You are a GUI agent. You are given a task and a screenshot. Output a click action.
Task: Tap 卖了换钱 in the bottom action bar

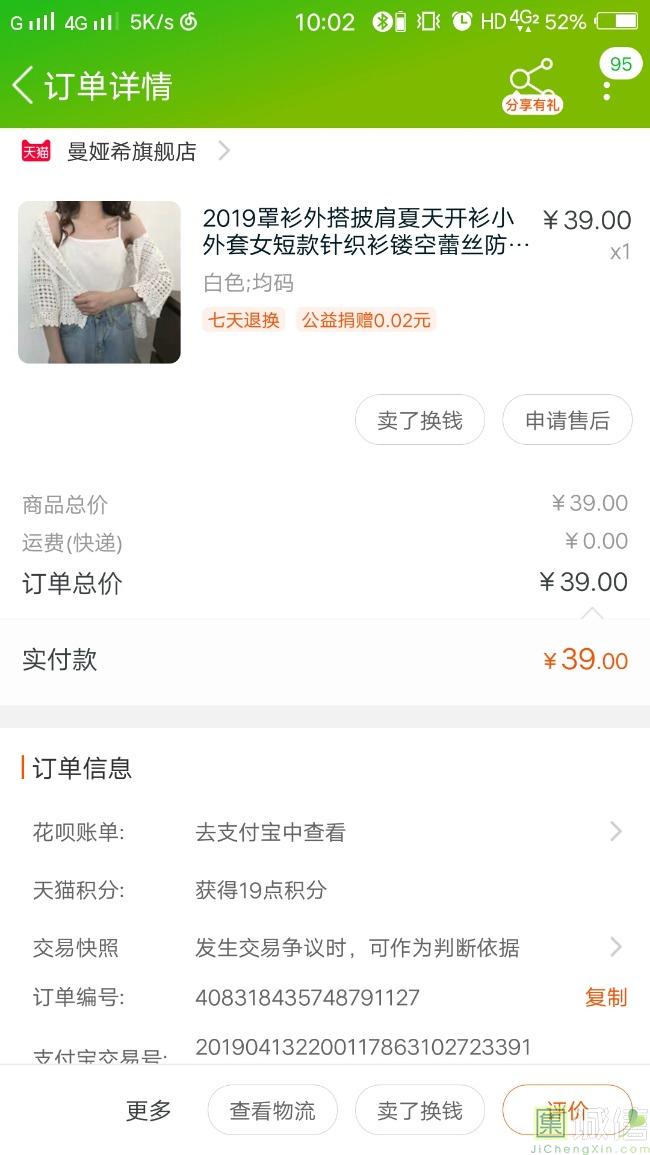[420, 1110]
